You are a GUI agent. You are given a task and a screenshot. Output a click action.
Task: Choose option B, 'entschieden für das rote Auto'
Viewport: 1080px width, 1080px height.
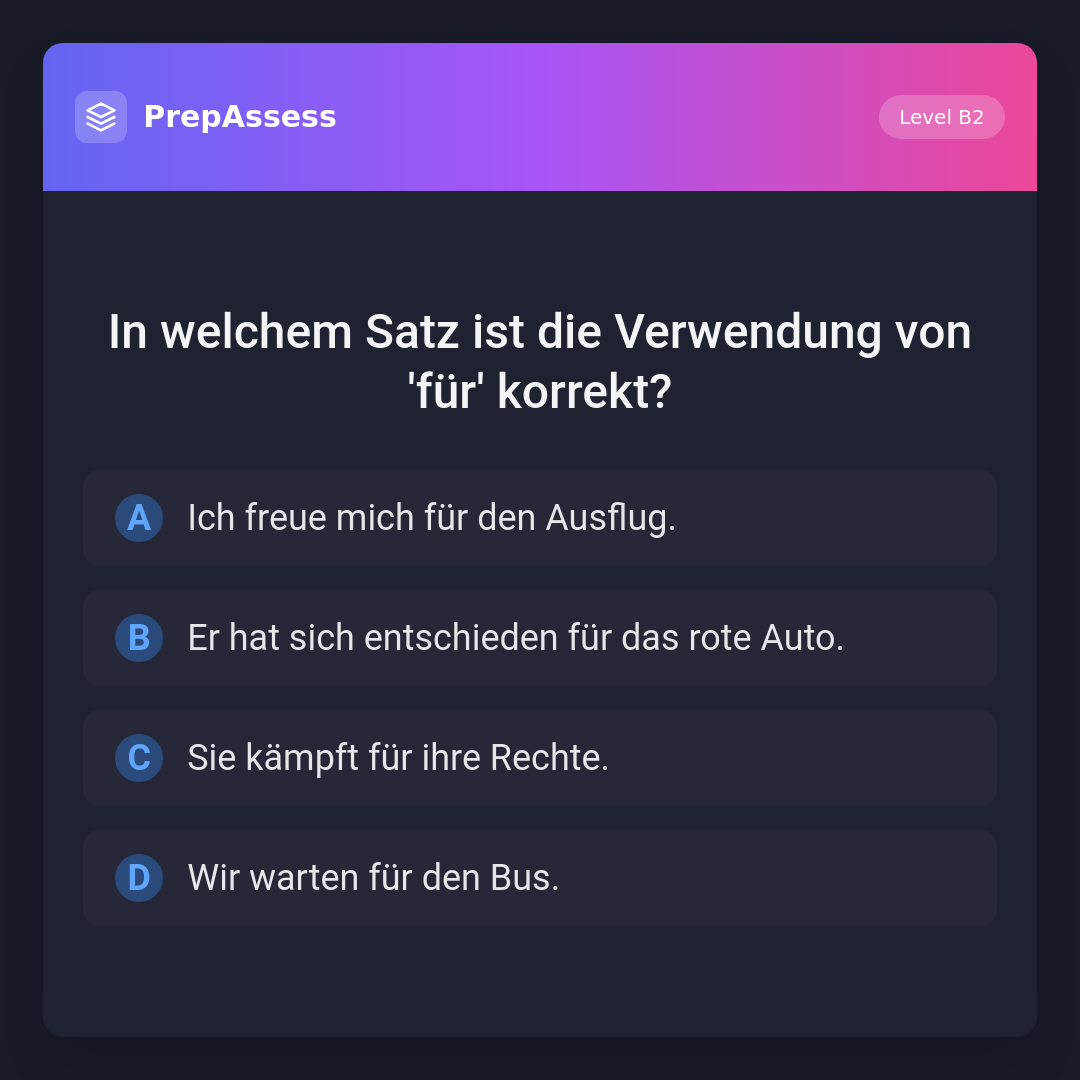540,638
